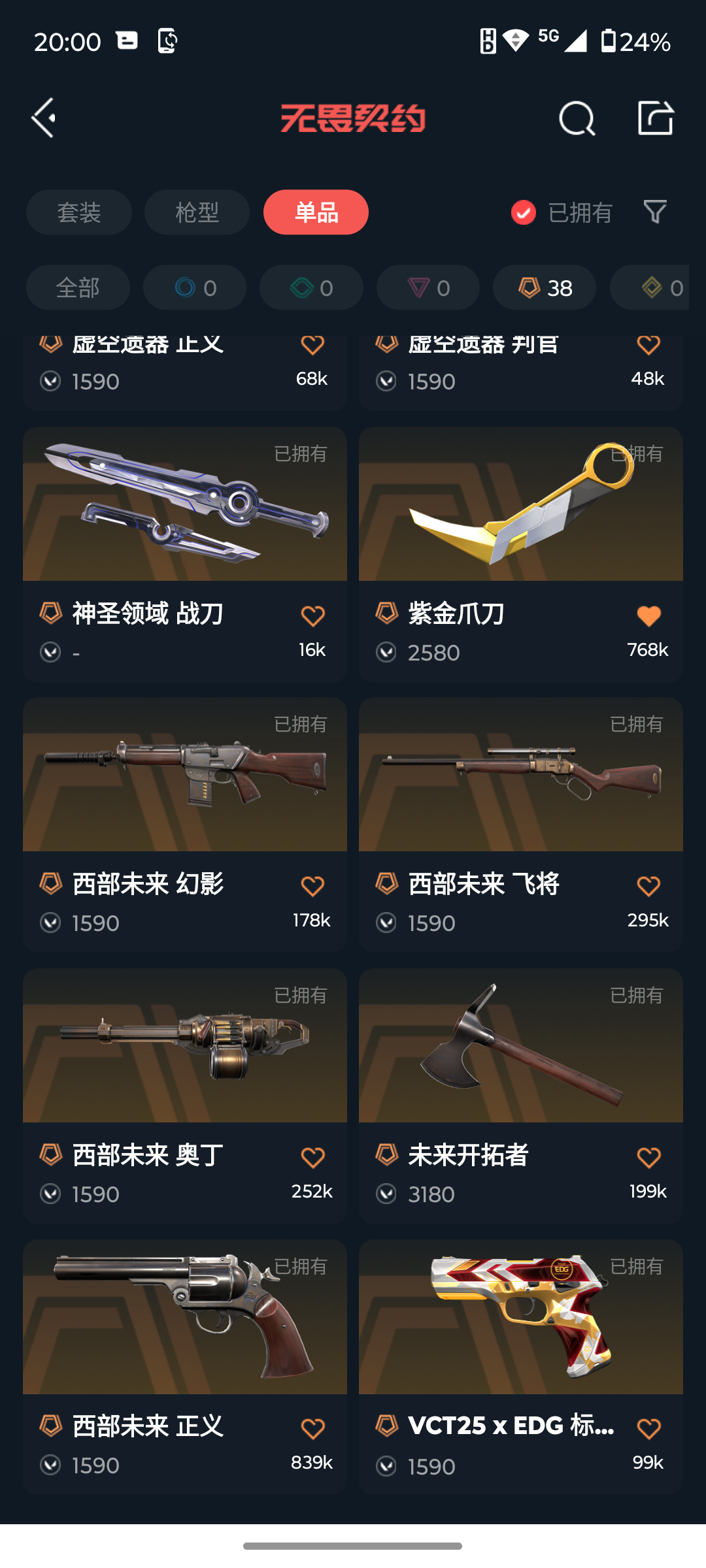Filter by the orange tier chip showing 38

point(545,287)
